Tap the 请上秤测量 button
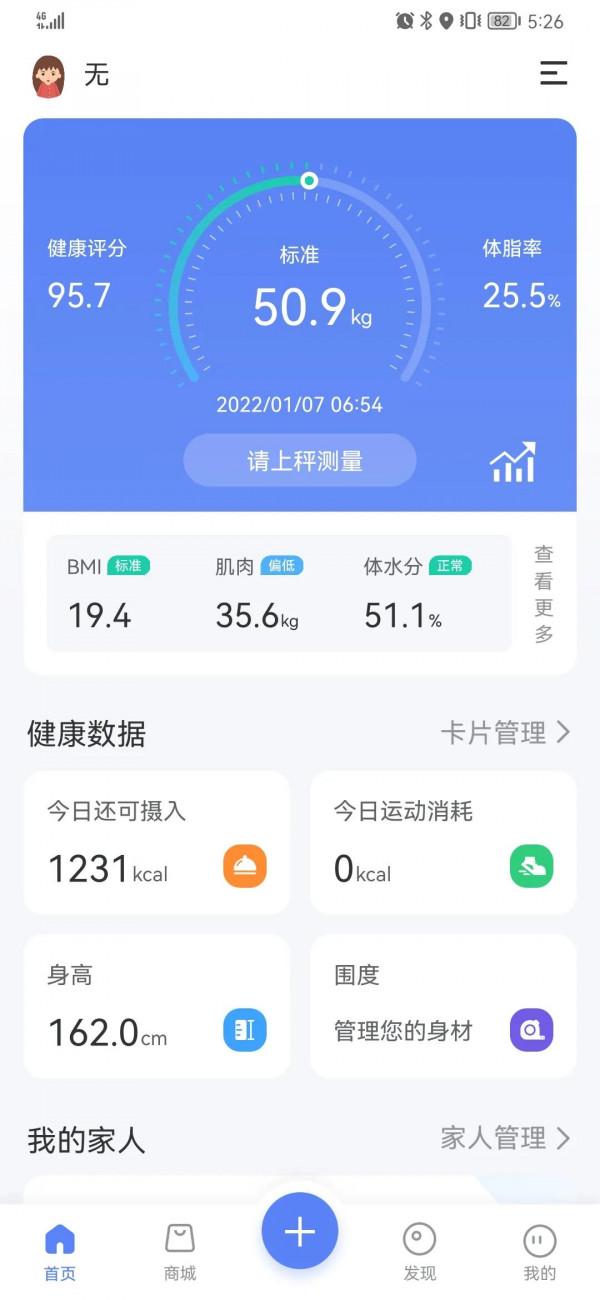The width and height of the screenshot is (600, 1300). 300,460
